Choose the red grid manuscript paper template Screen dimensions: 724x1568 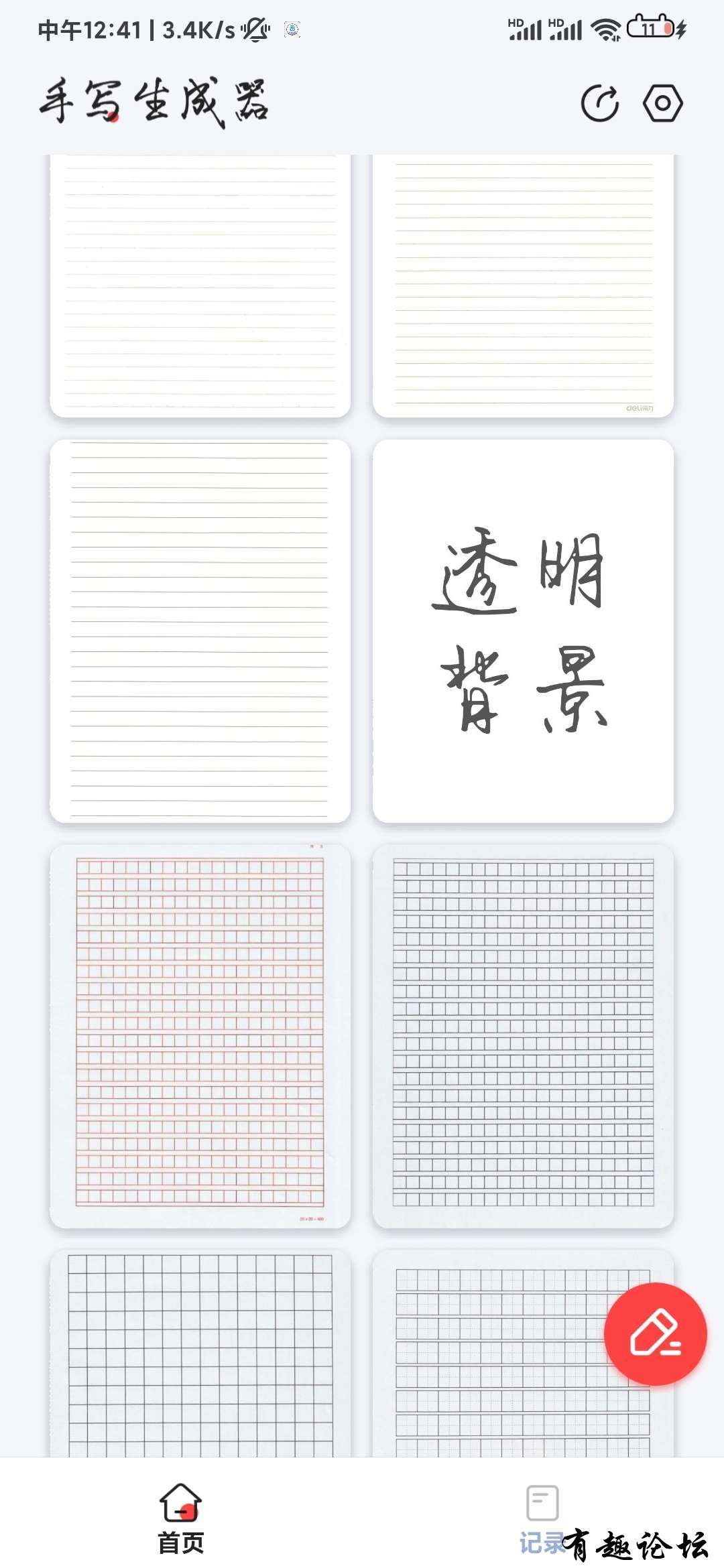point(200,1036)
